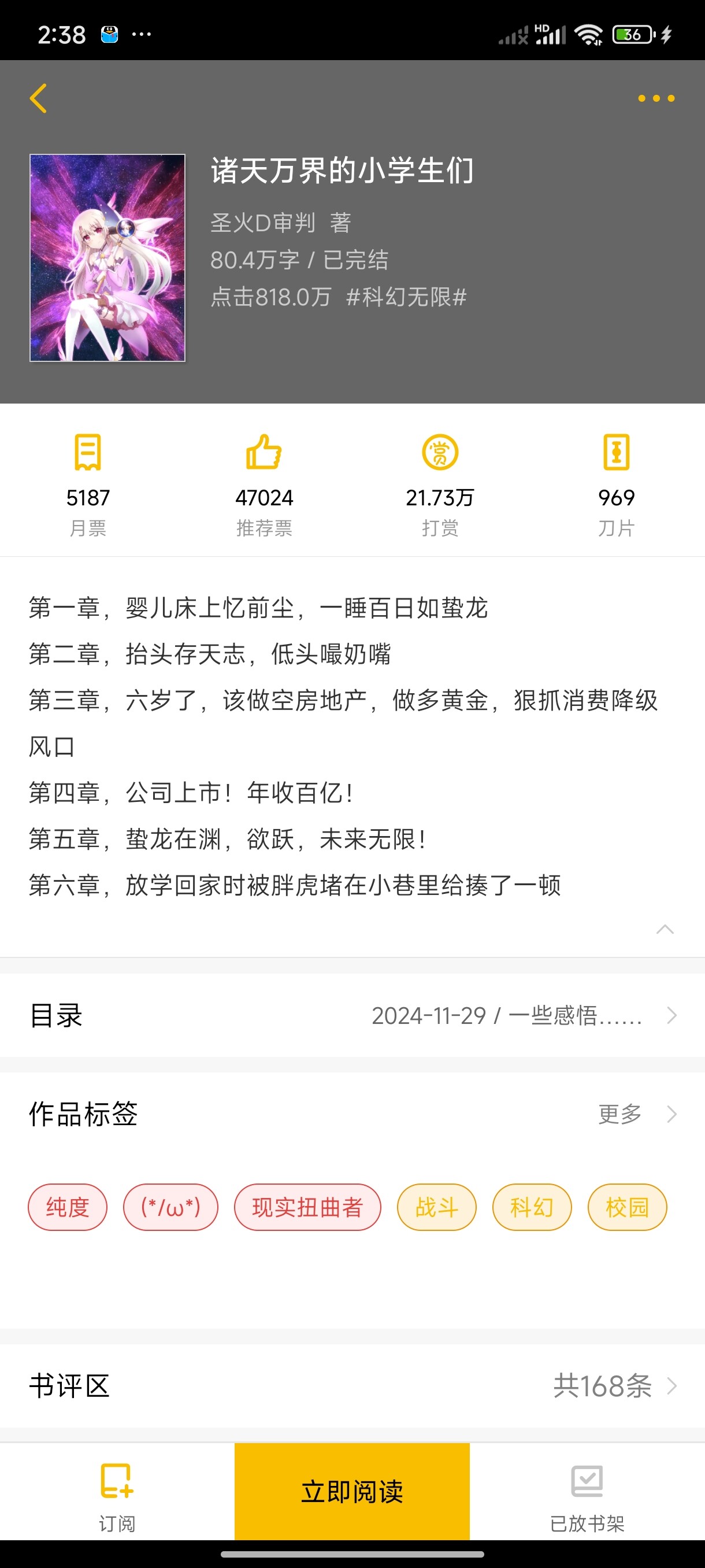This screenshot has width=705, height=1568.
Task: Select the 科幻 tag
Action: [532, 1207]
